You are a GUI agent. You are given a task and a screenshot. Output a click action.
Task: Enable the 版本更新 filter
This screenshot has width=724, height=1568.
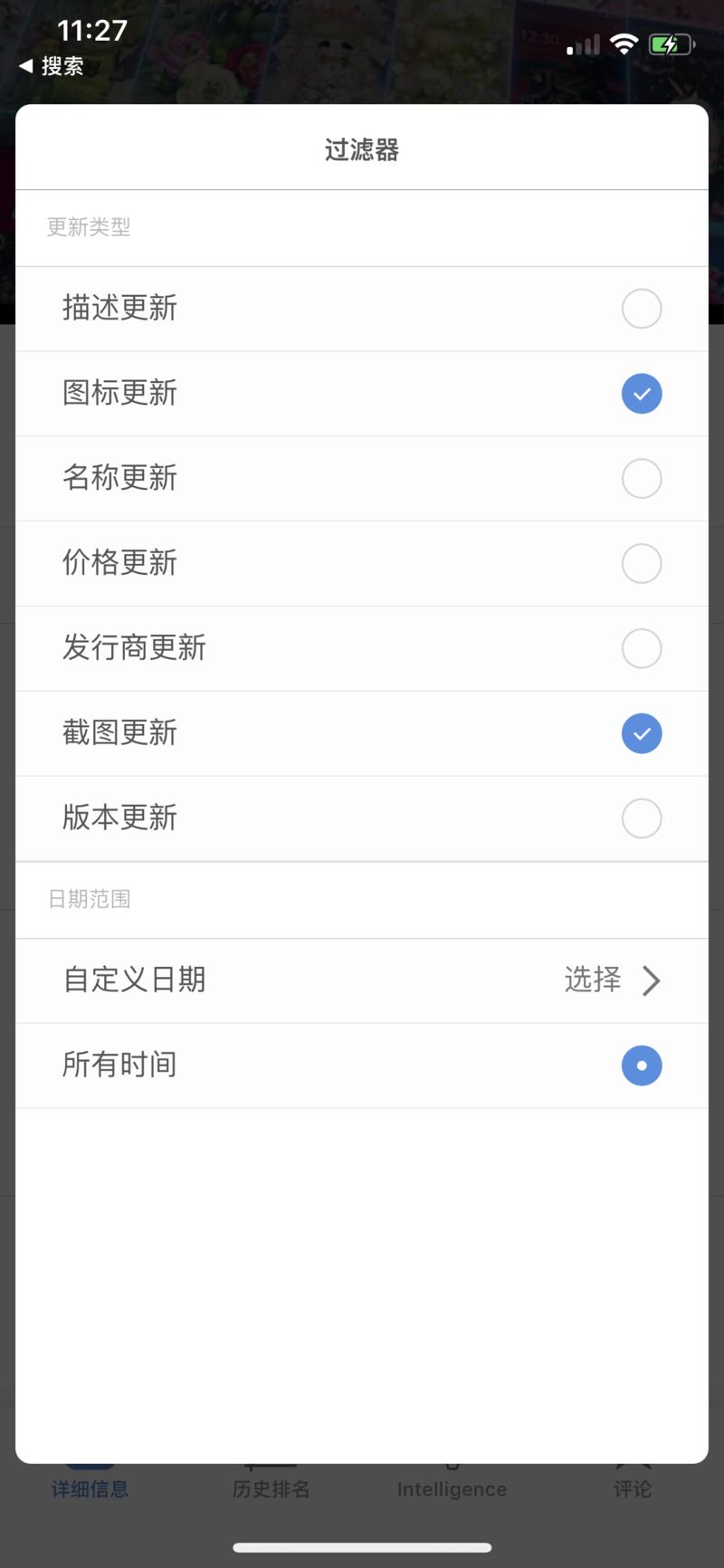click(x=642, y=817)
